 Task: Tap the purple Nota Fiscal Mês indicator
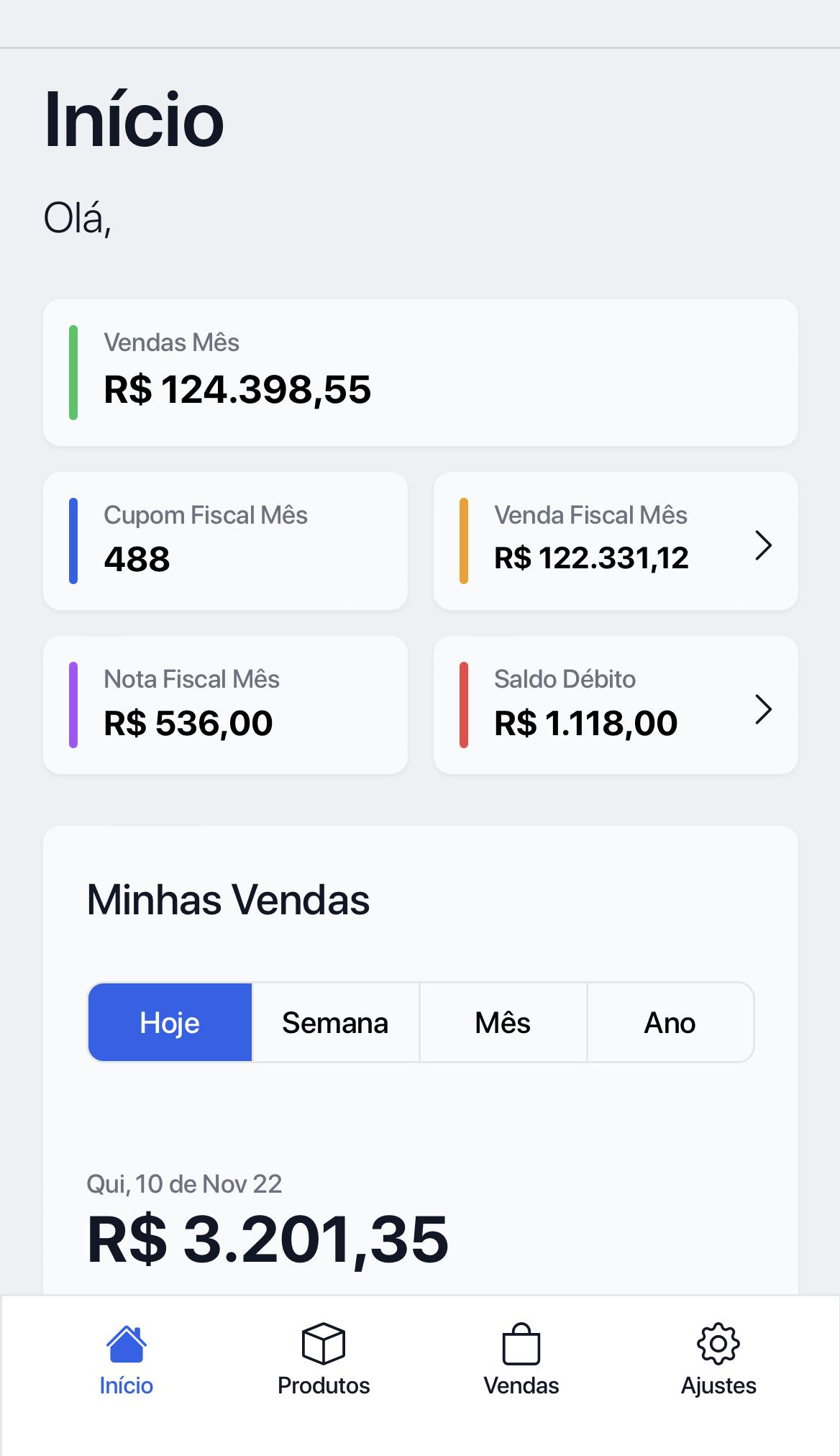[73, 704]
